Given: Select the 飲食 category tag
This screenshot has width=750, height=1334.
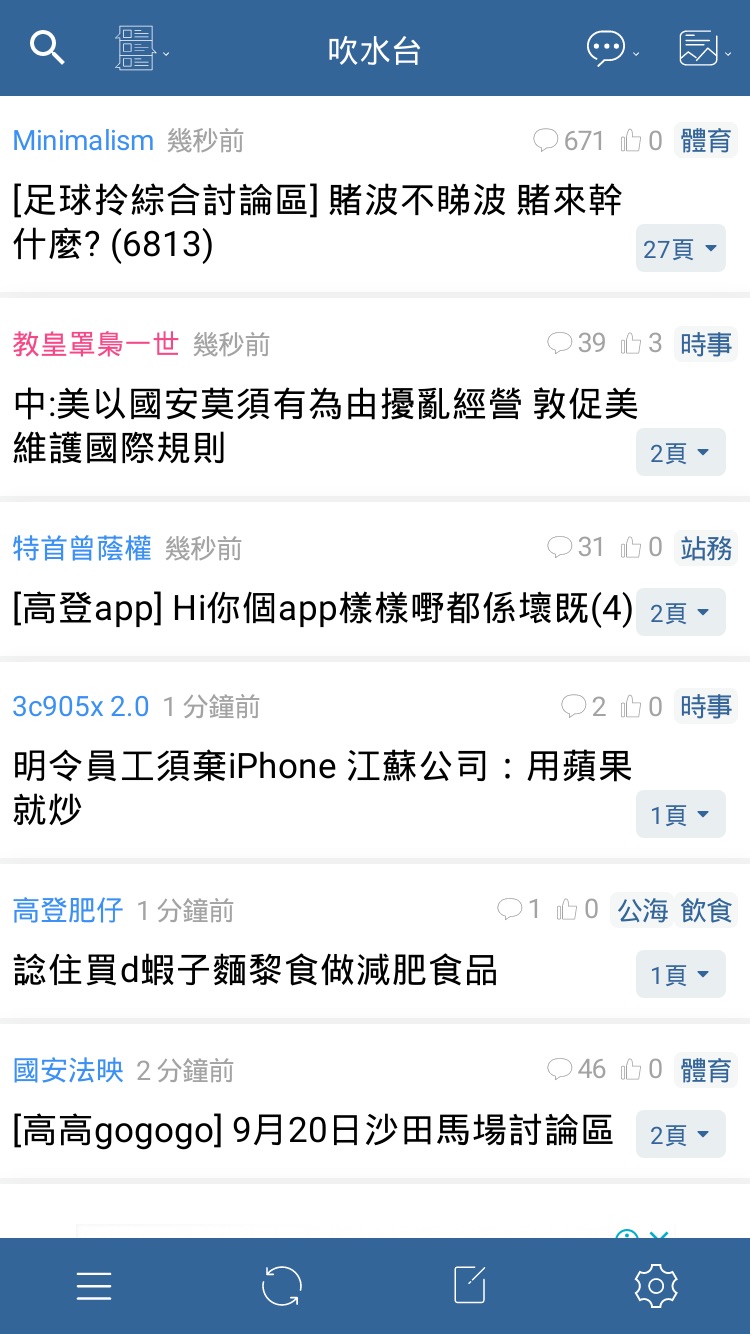Looking at the screenshot, I should [x=706, y=910].
